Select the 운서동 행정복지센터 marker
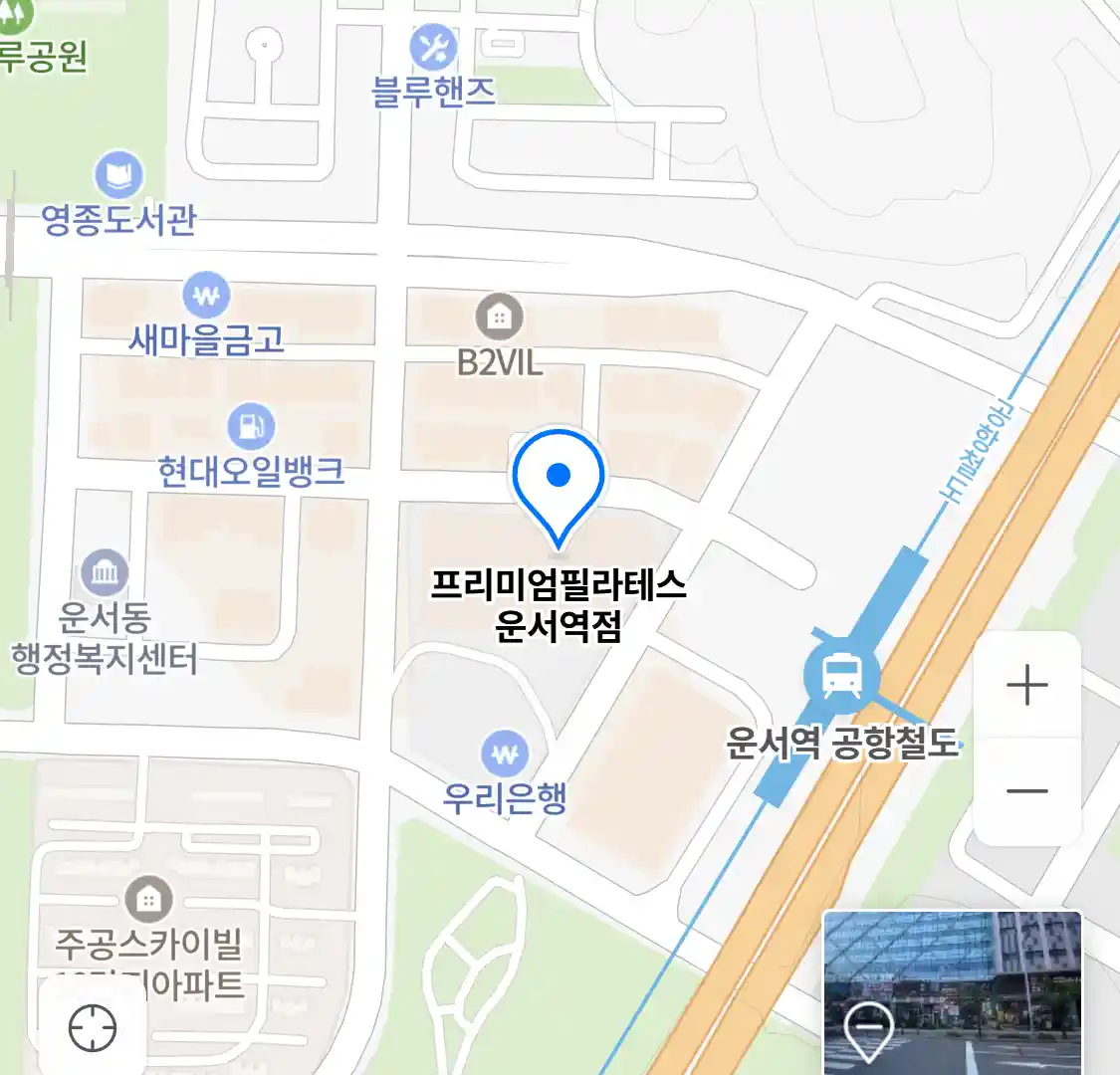 point(105,573)
